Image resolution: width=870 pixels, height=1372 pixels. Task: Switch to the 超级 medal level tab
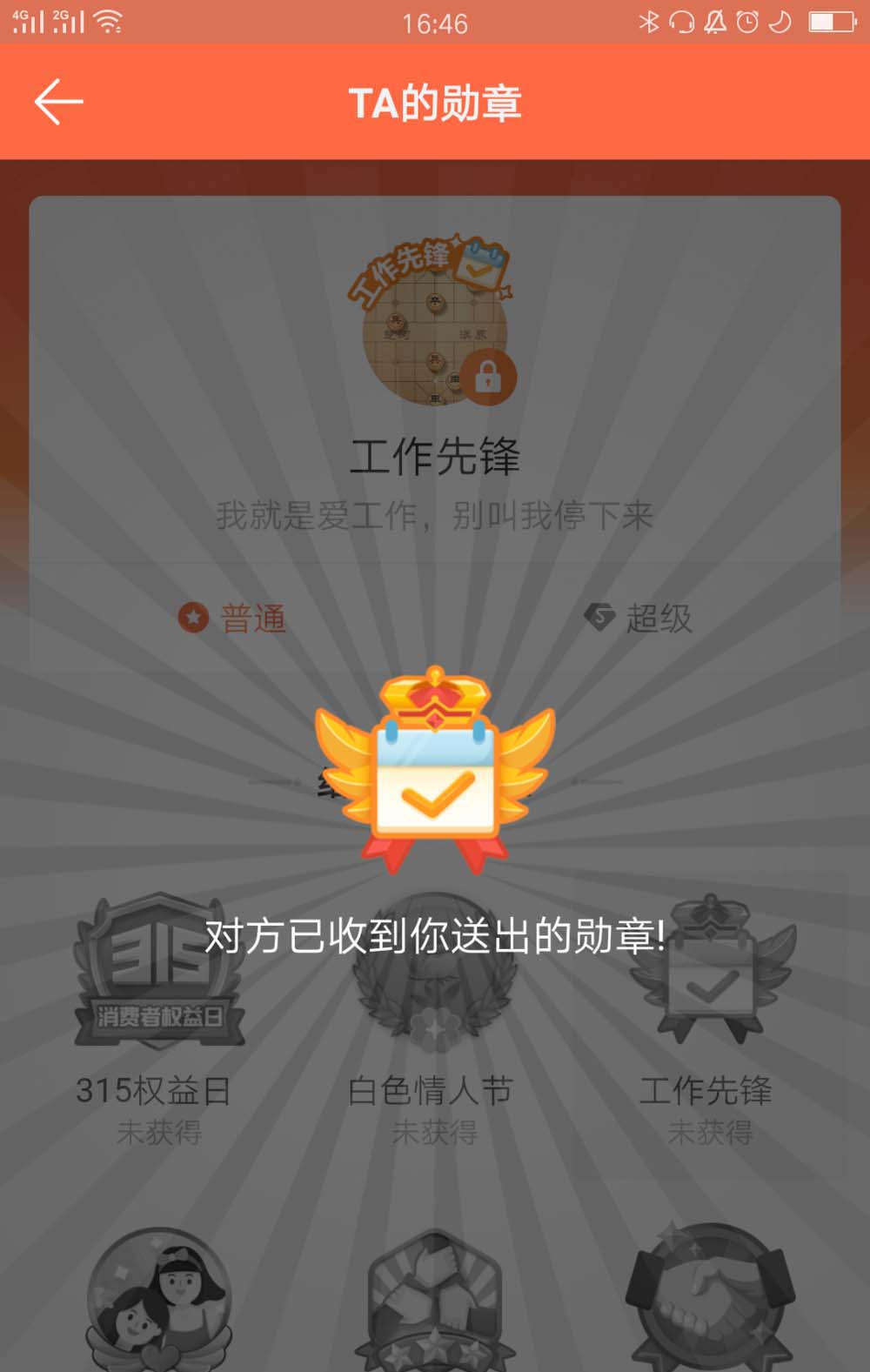(x=639, y=619)
